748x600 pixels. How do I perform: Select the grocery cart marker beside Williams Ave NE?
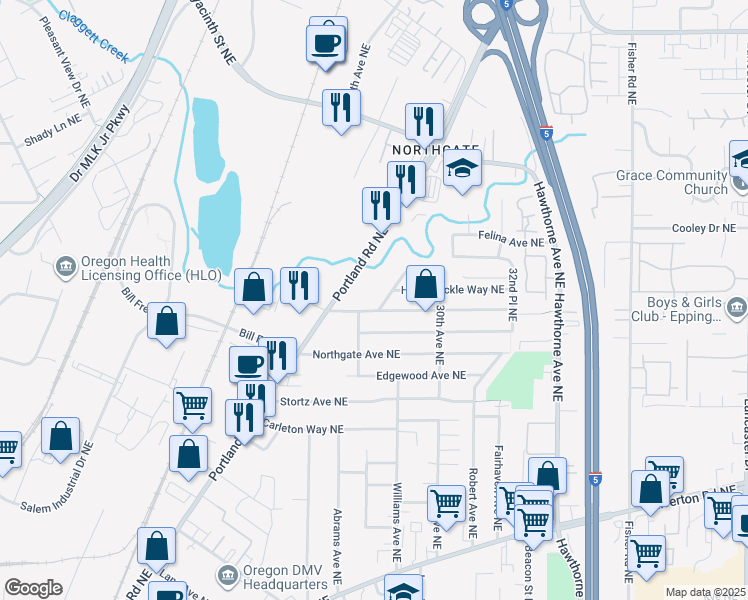[447, 504]
